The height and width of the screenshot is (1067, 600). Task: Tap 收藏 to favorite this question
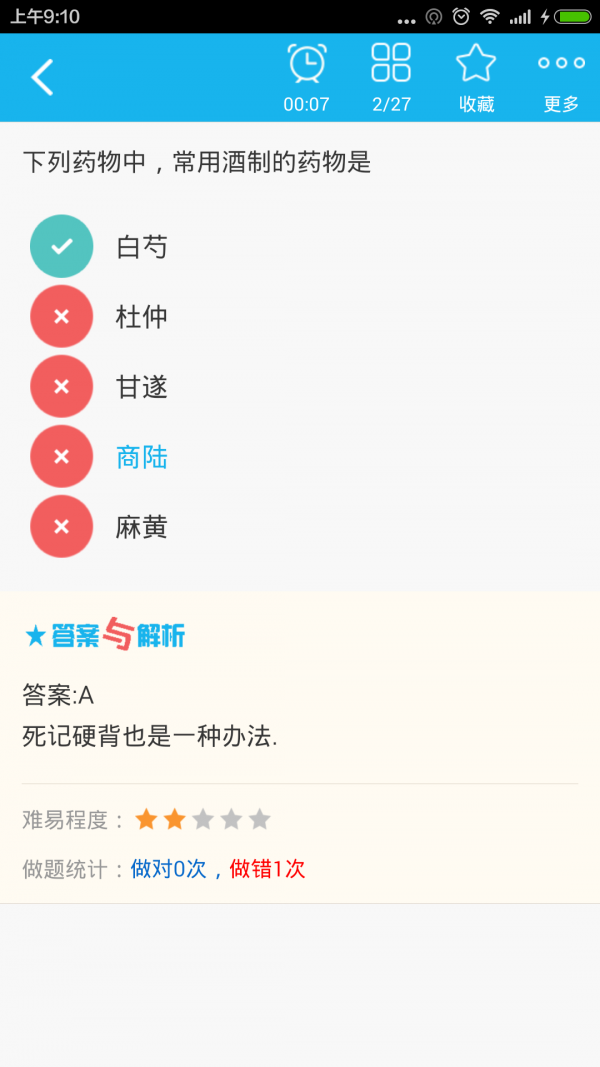coord(476,76)
